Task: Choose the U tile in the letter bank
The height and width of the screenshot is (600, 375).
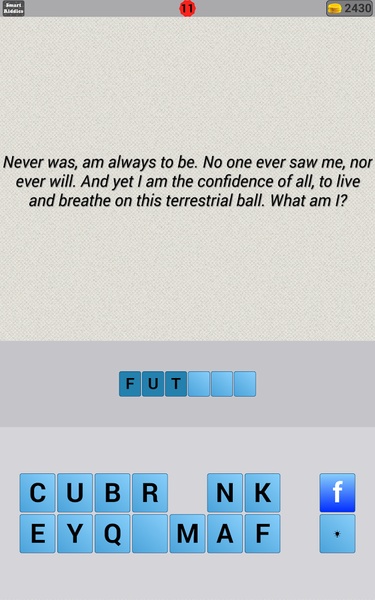Action: click(75, 492)
